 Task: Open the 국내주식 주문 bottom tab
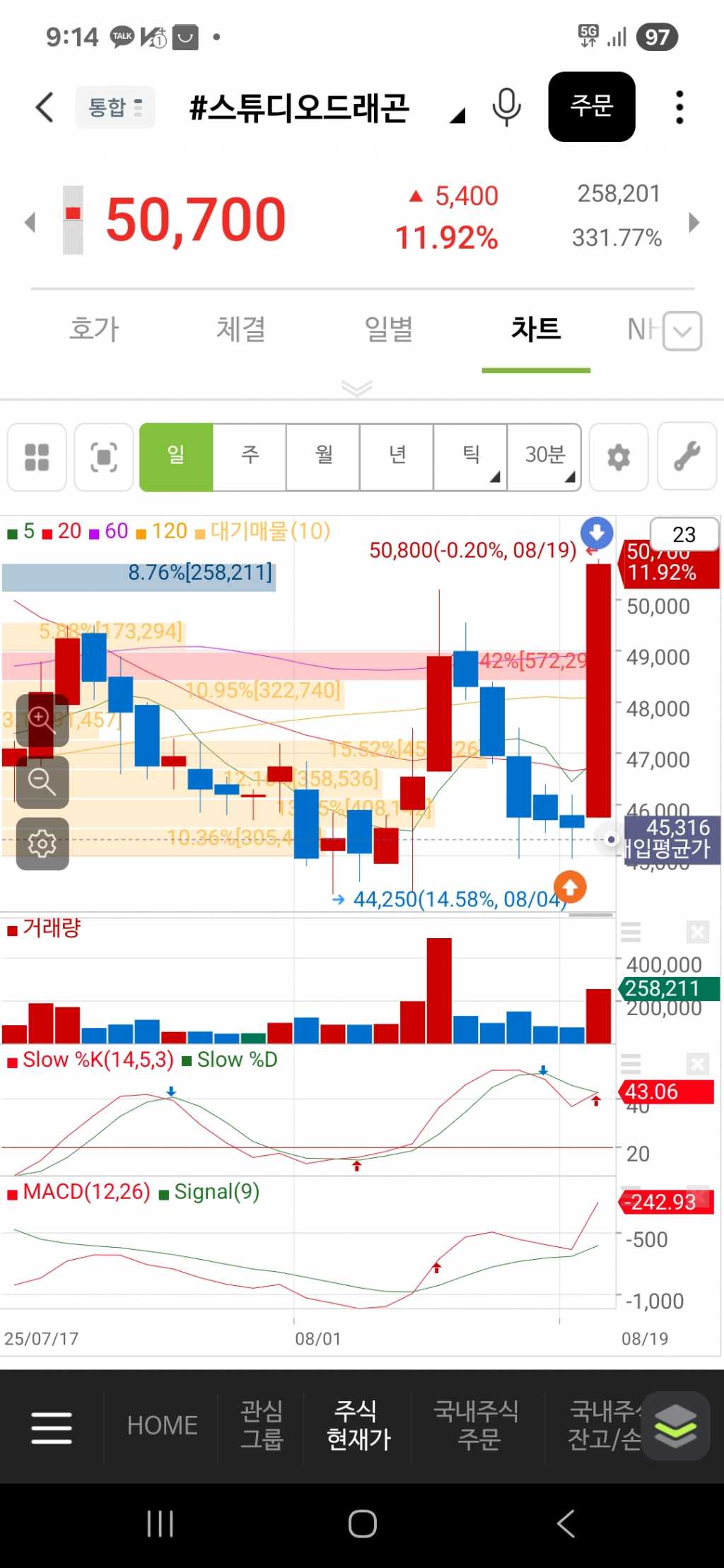pyautogui.click(x=477, y=1425)
